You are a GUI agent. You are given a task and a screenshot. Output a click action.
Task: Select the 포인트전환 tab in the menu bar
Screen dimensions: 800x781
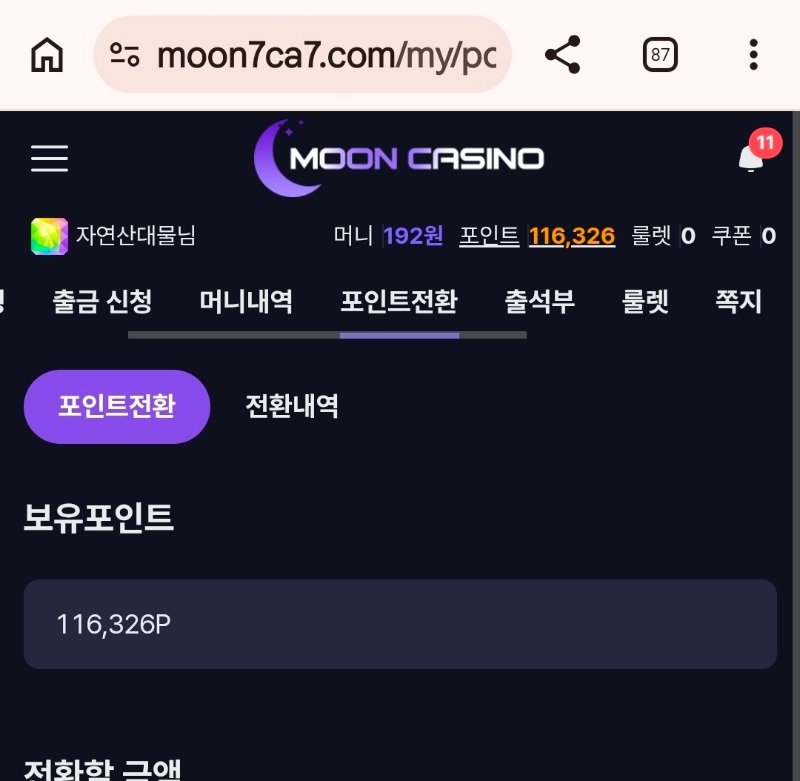coord(399,301)
